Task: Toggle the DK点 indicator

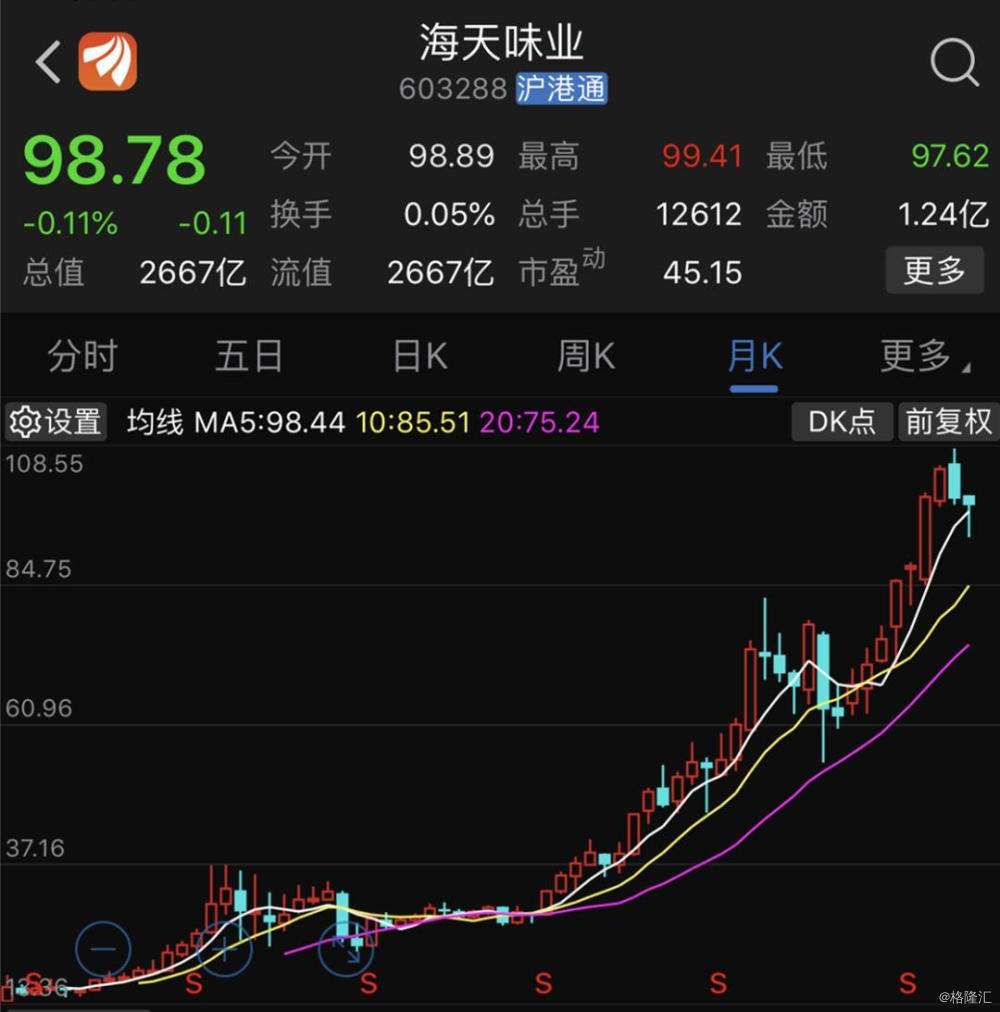Action: [x=842, y=422]
